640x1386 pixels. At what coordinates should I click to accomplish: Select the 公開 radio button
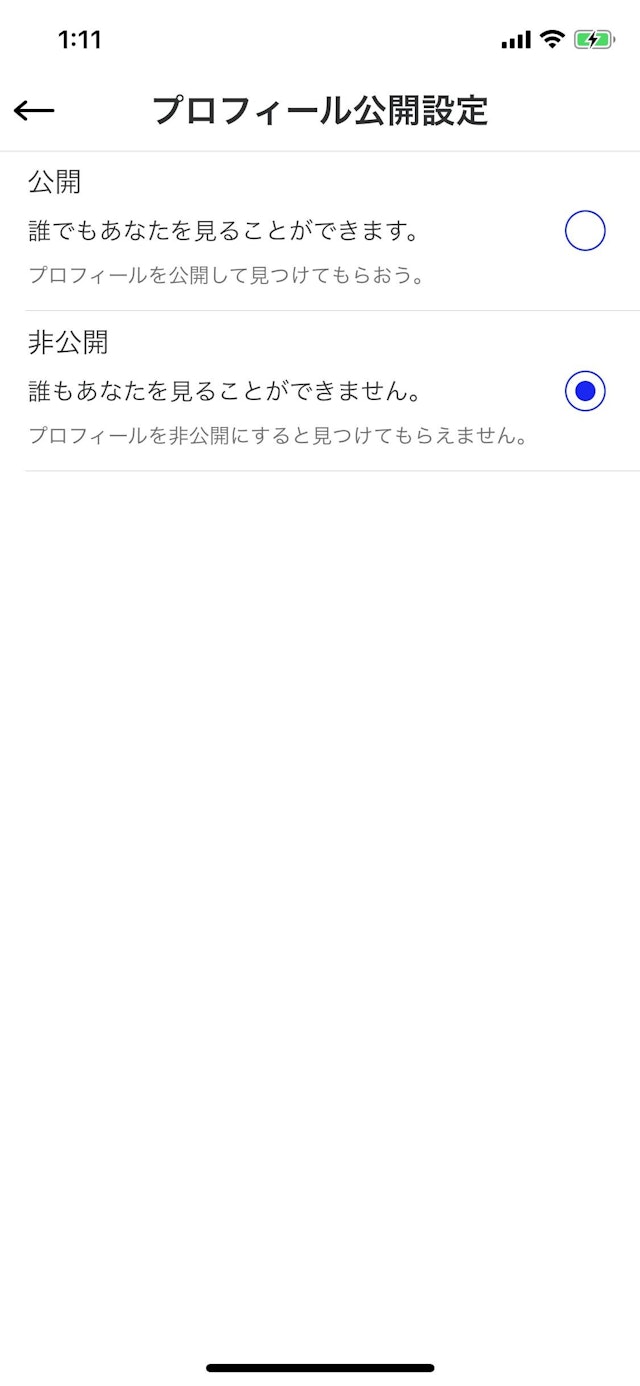tap(585, 231)
